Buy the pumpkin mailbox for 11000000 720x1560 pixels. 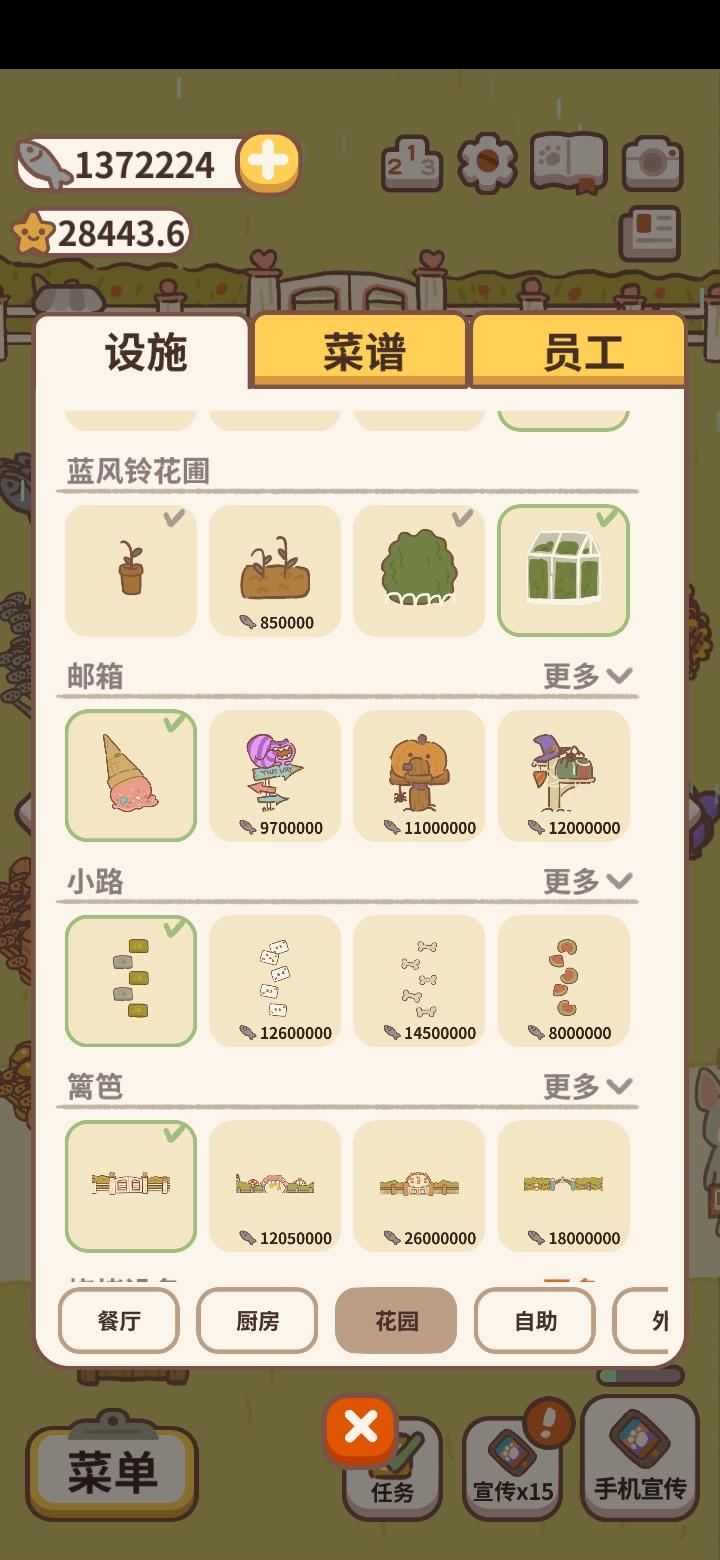pyautogui.click(x=419, y=776)
